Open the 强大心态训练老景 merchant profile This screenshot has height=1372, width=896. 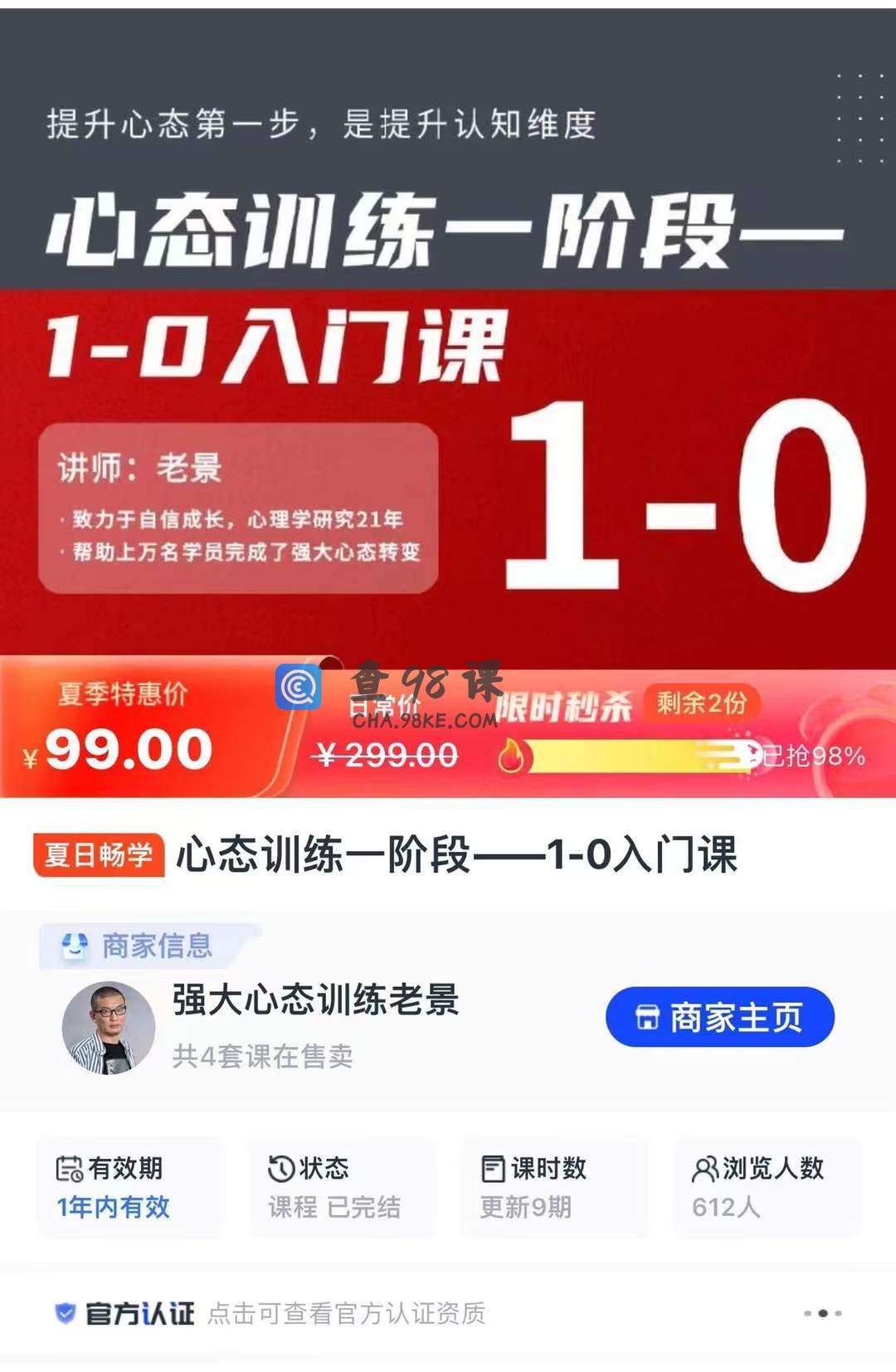click(x=315, y=1000)
